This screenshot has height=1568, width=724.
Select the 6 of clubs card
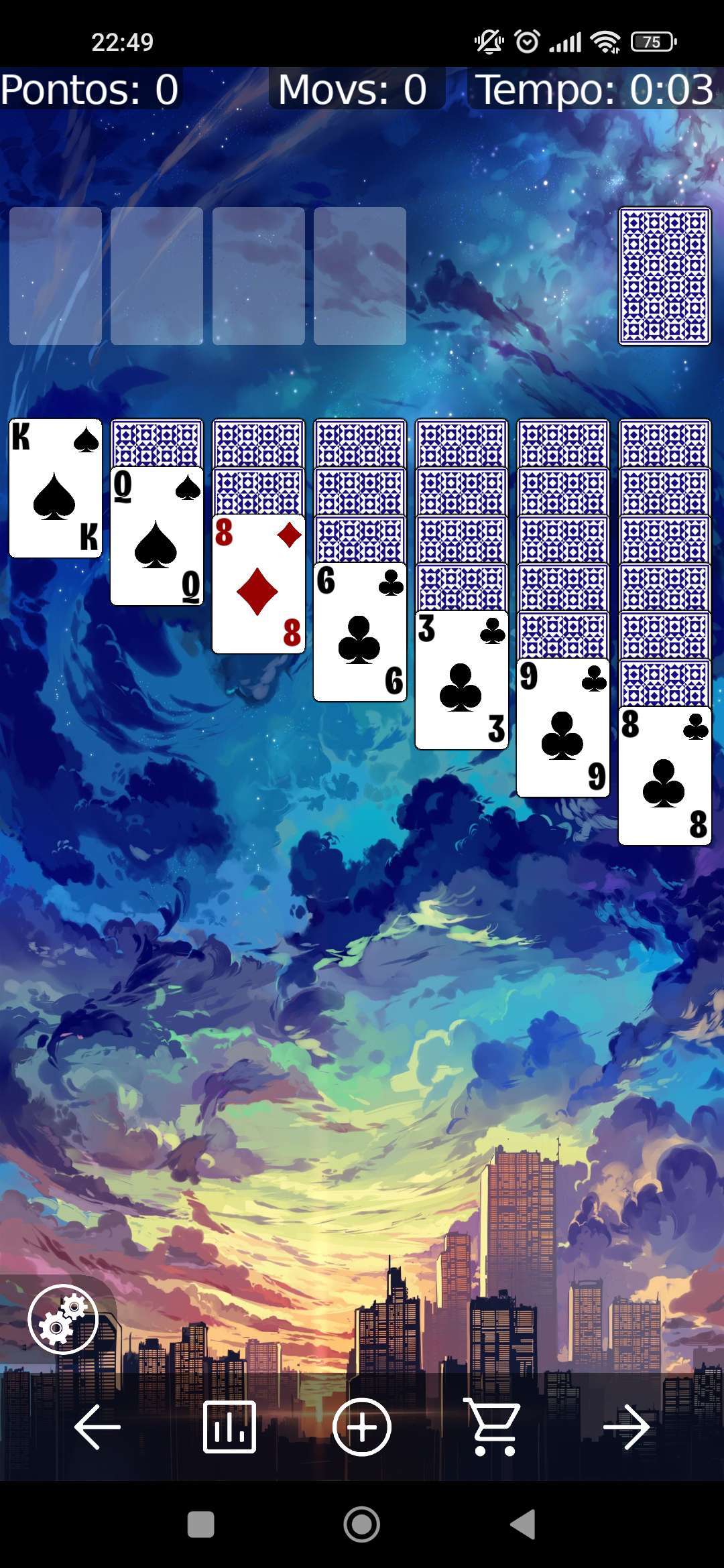coord(360,633)
